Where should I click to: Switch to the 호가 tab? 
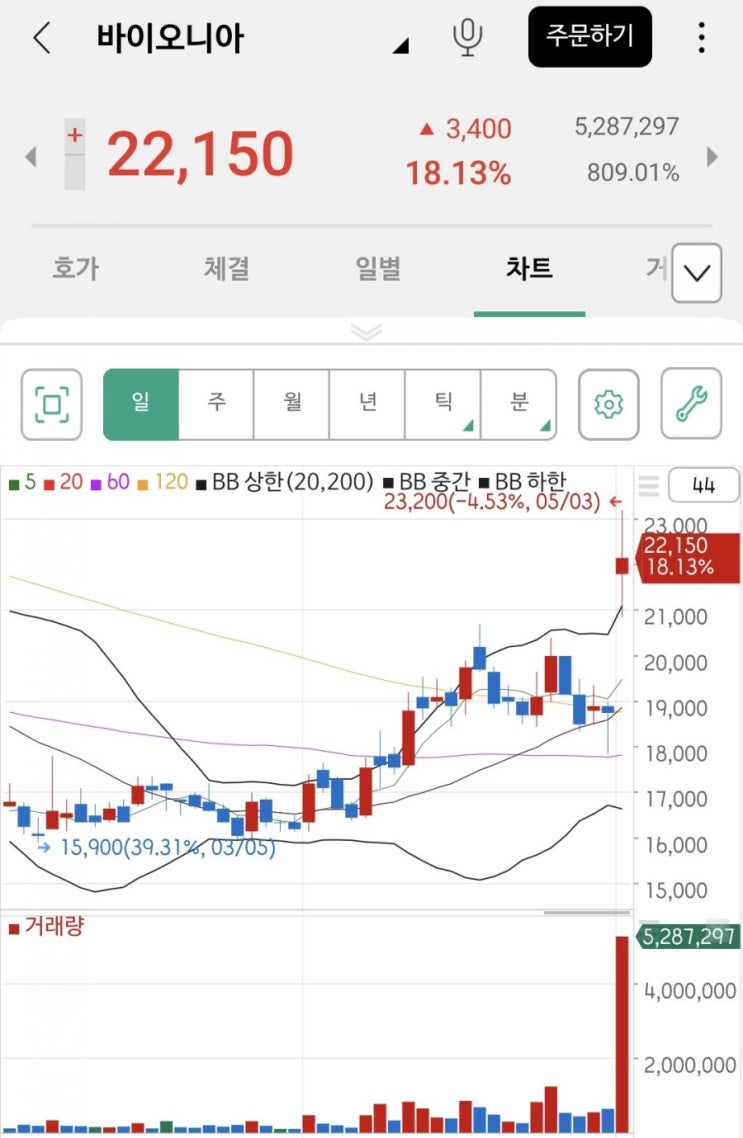(x=75, y=269)
